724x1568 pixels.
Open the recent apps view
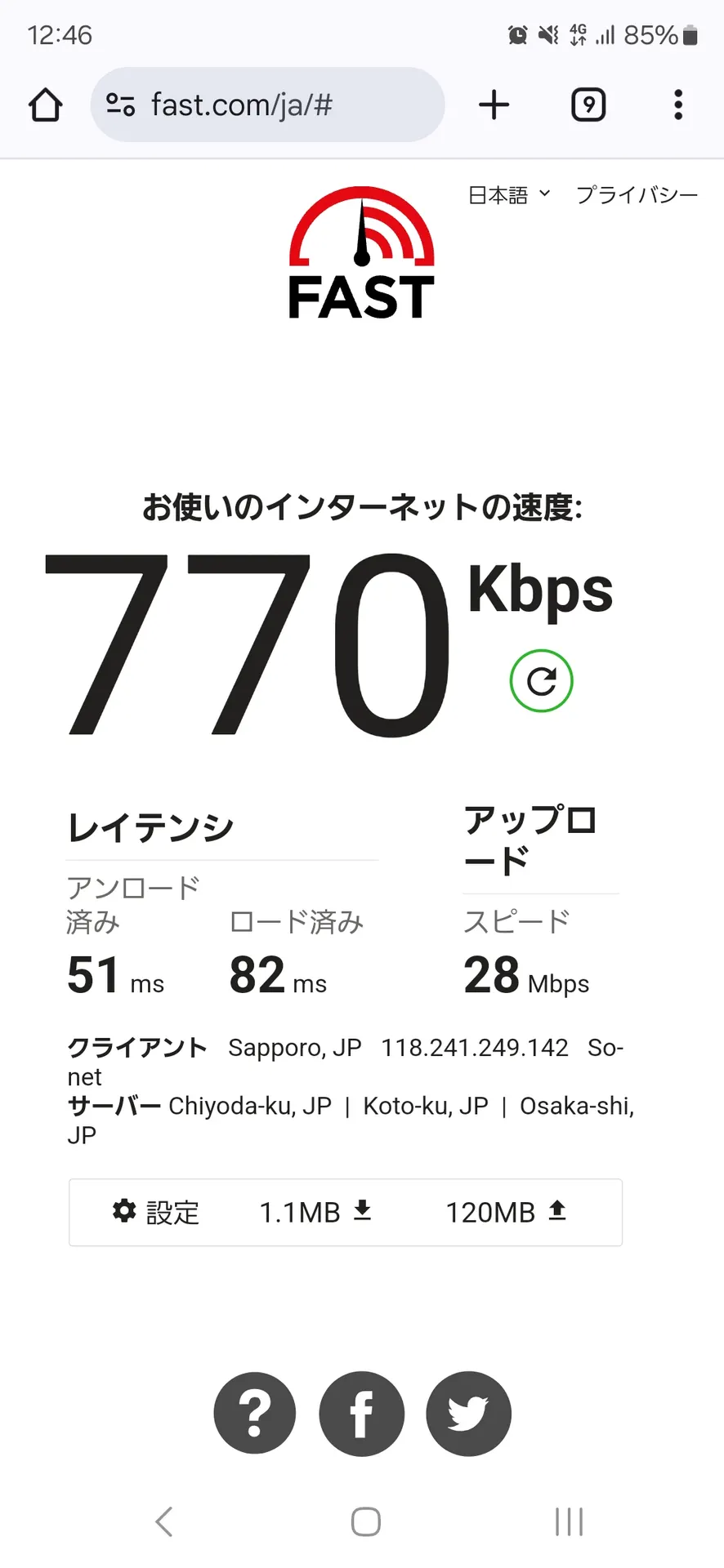[569, 1521]
